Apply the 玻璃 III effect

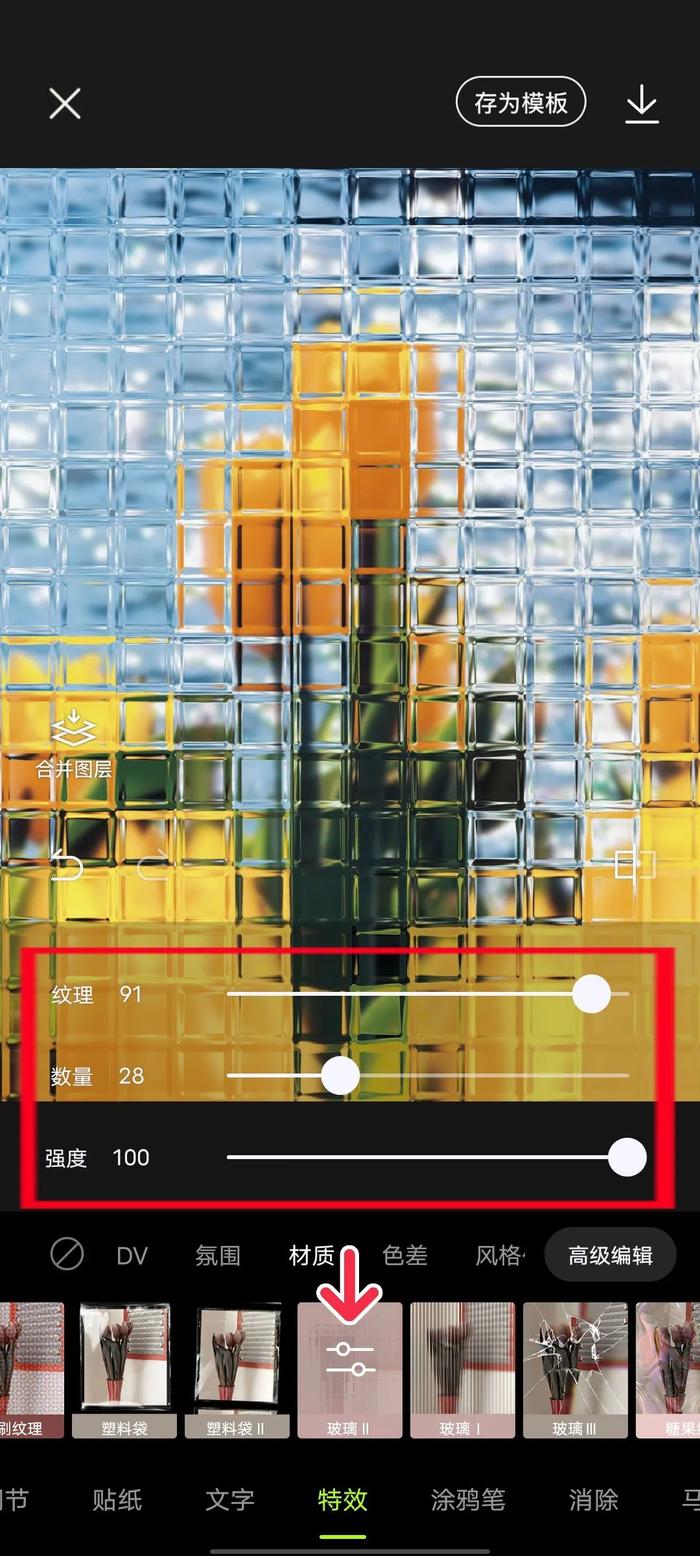576,1370
